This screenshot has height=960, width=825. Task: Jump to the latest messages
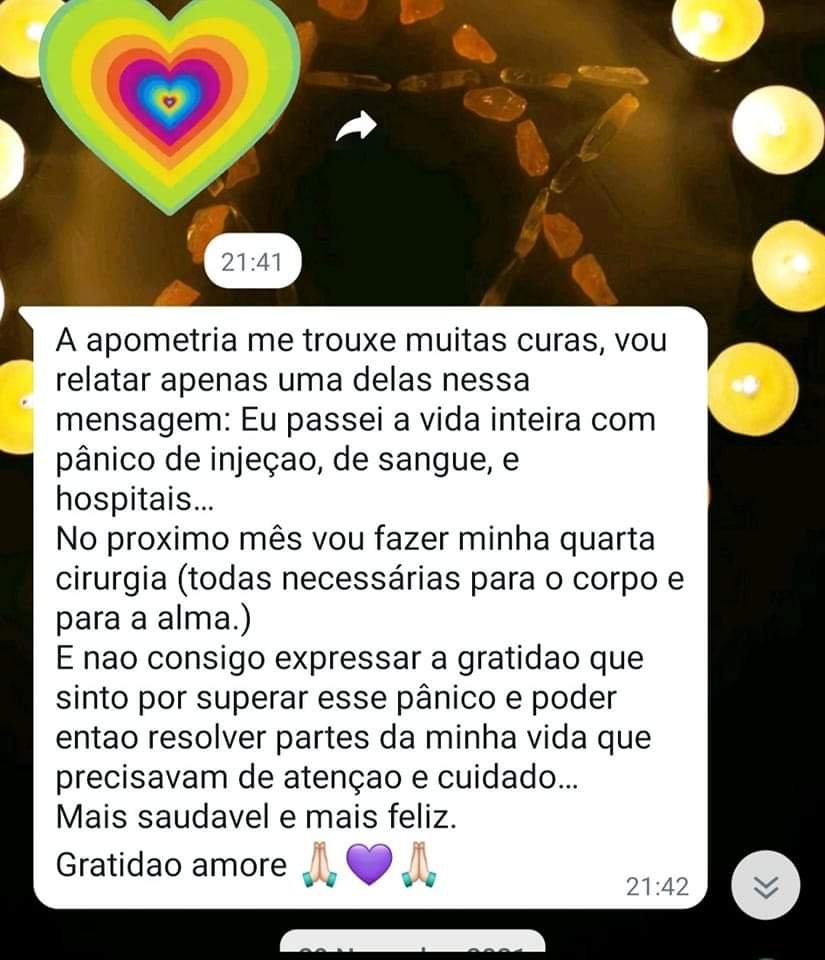click(764, 884)
